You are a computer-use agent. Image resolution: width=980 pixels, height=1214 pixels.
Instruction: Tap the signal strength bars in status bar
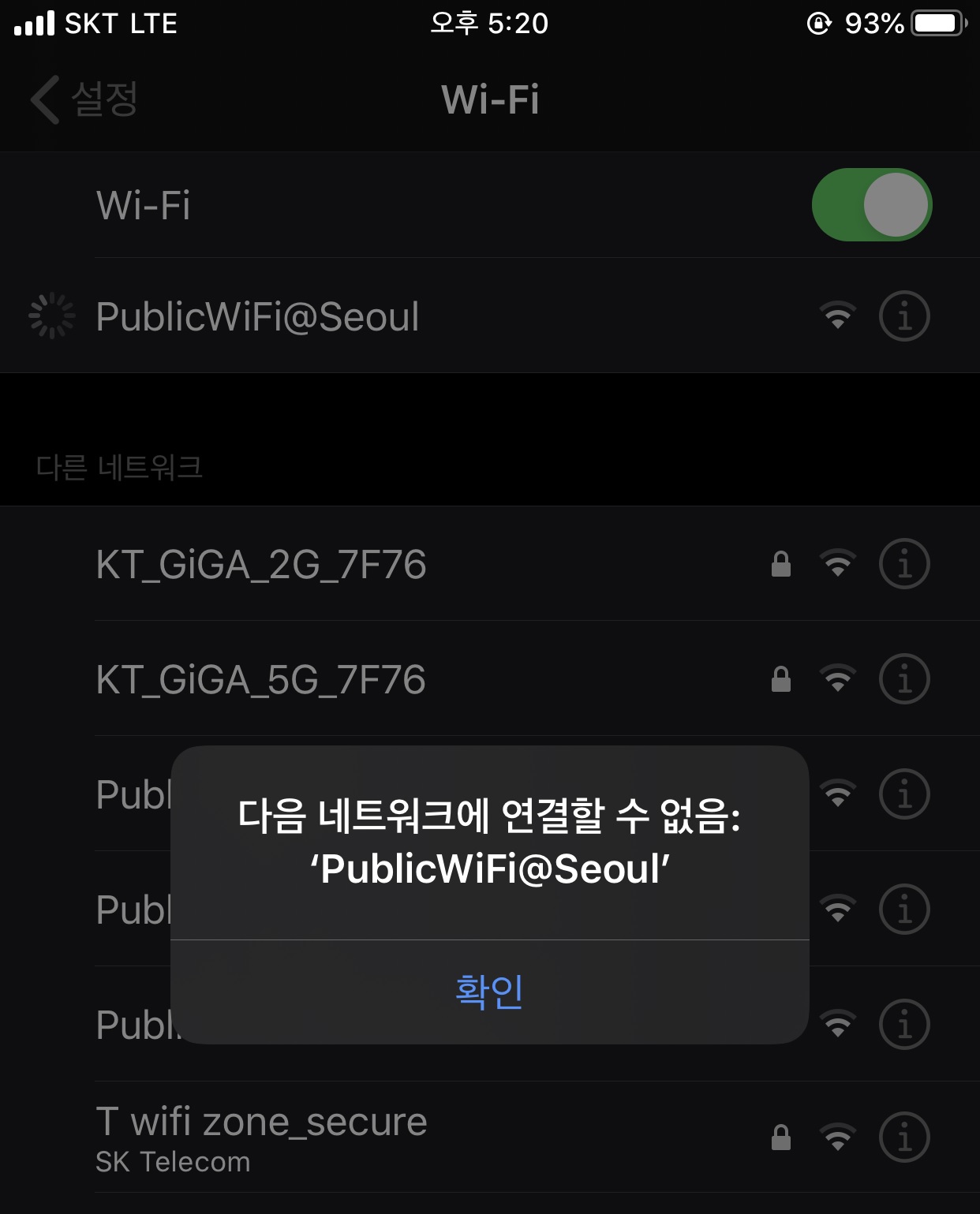[x=33, y=23]
